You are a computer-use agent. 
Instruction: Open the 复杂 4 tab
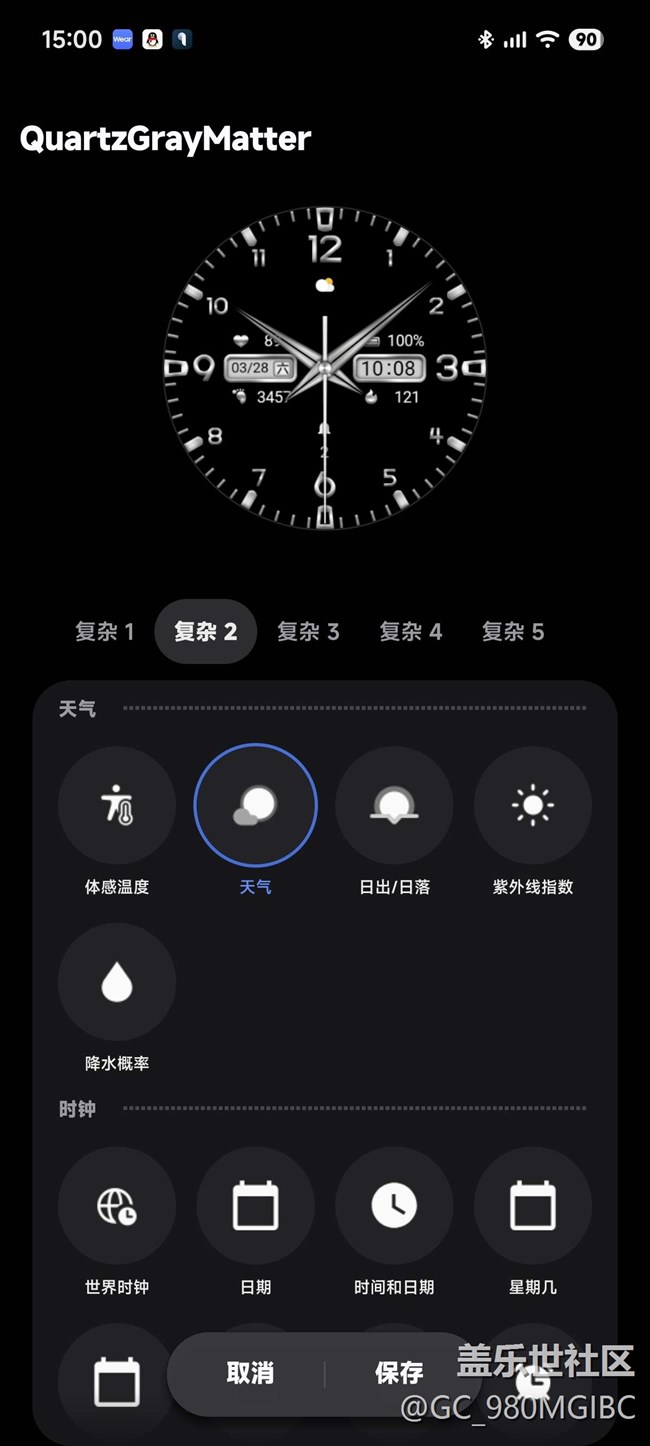[x=410, y=632]
